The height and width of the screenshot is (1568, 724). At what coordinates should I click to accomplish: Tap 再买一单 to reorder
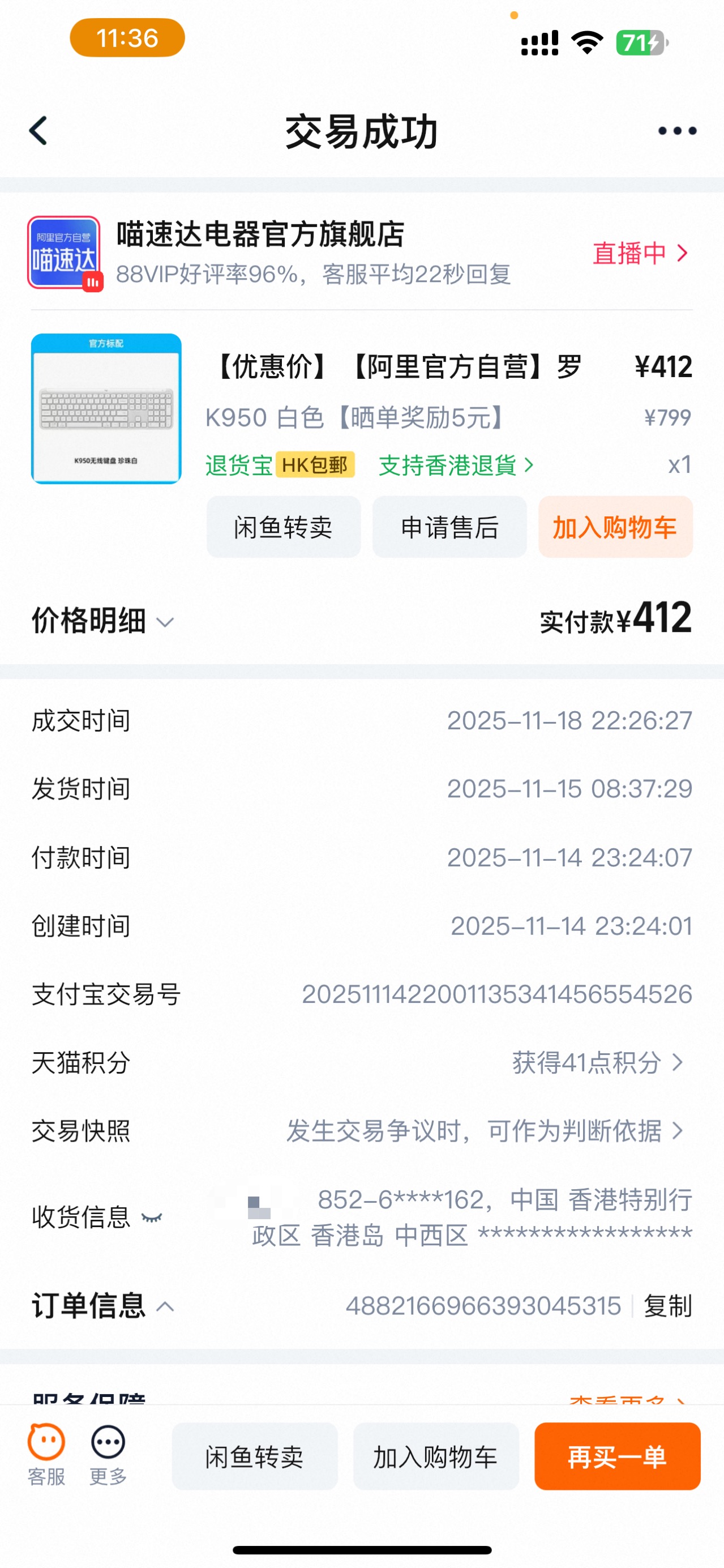616,1456
